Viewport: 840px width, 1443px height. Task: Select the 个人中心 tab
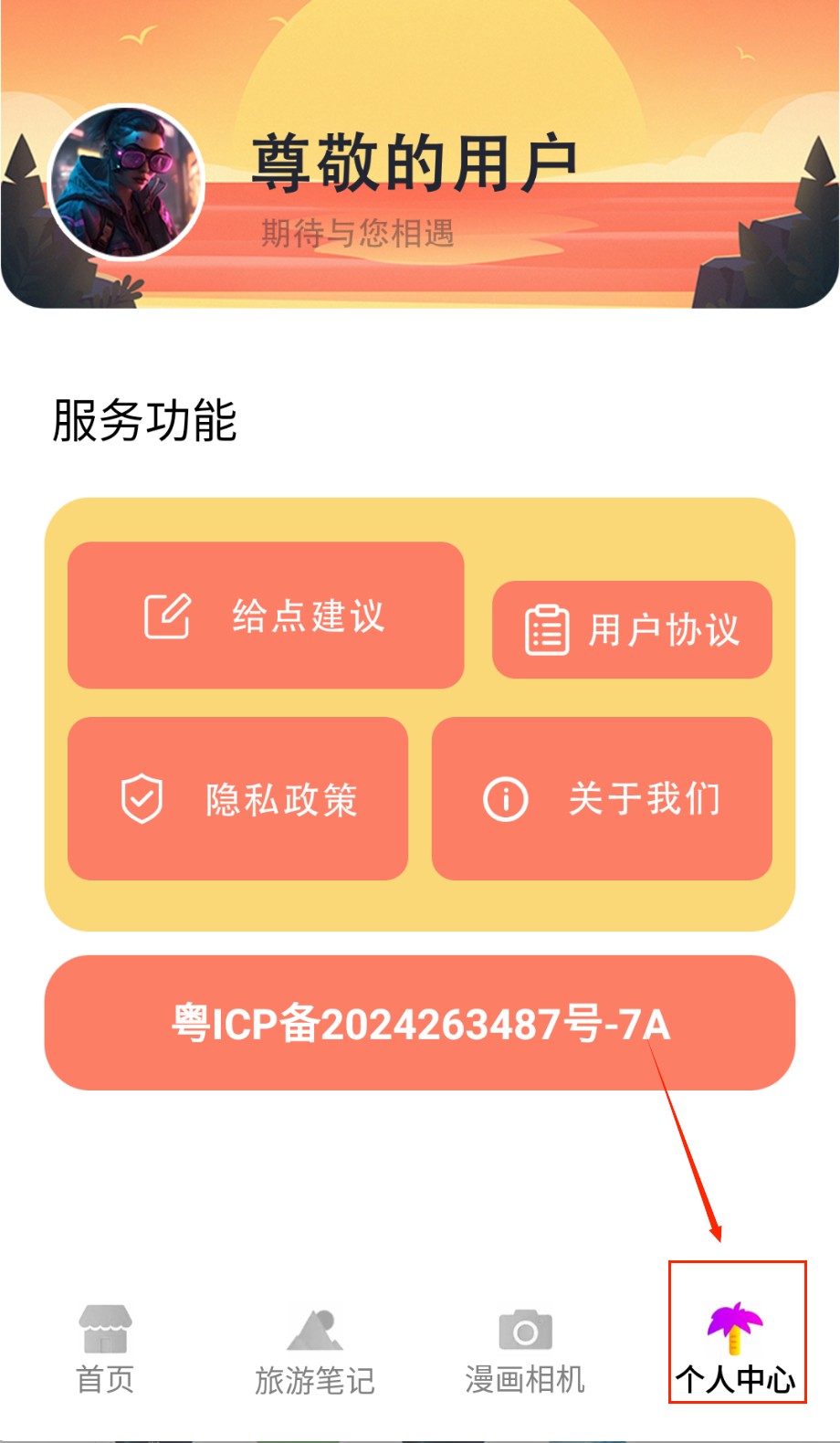[736, 1350]
